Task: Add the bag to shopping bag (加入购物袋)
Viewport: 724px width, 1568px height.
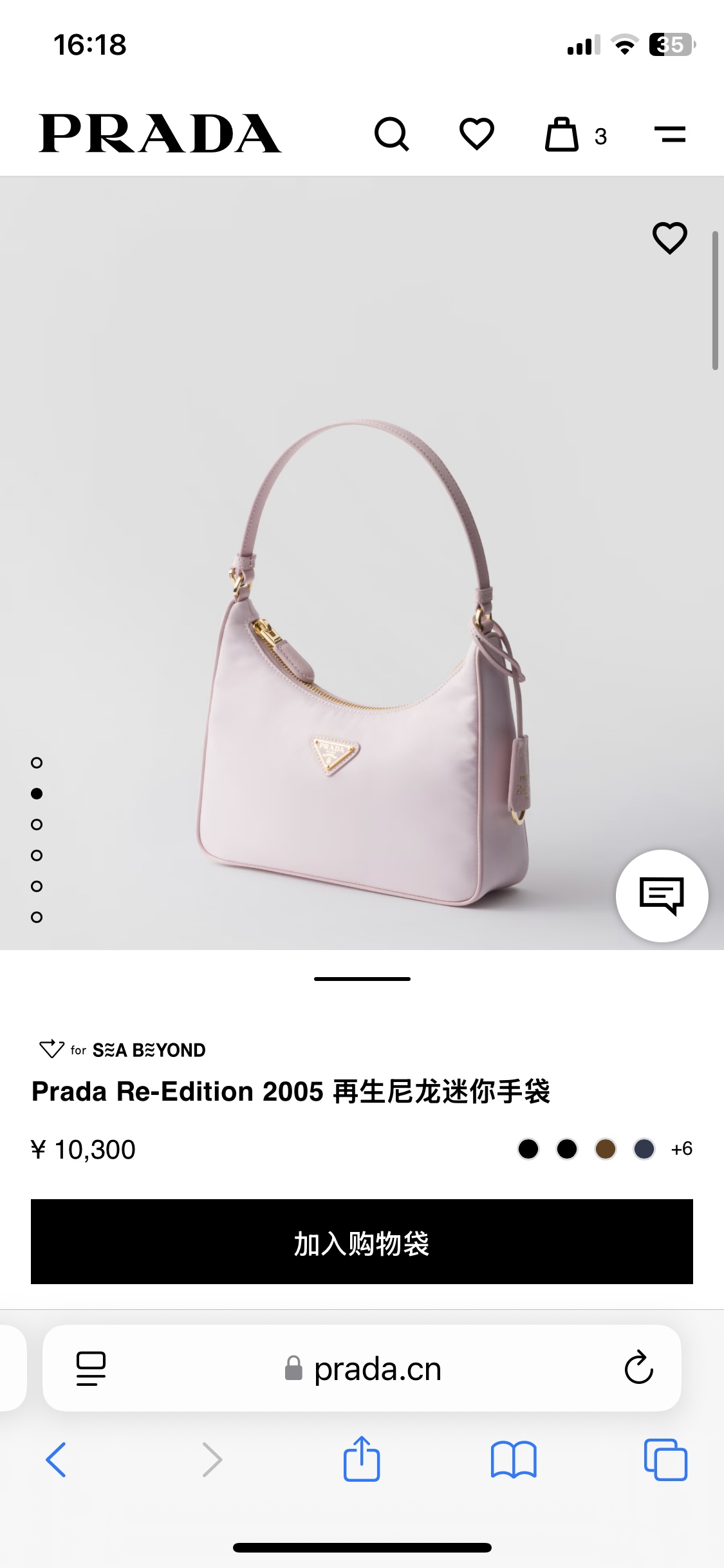Action: (x=362, y=1242)
